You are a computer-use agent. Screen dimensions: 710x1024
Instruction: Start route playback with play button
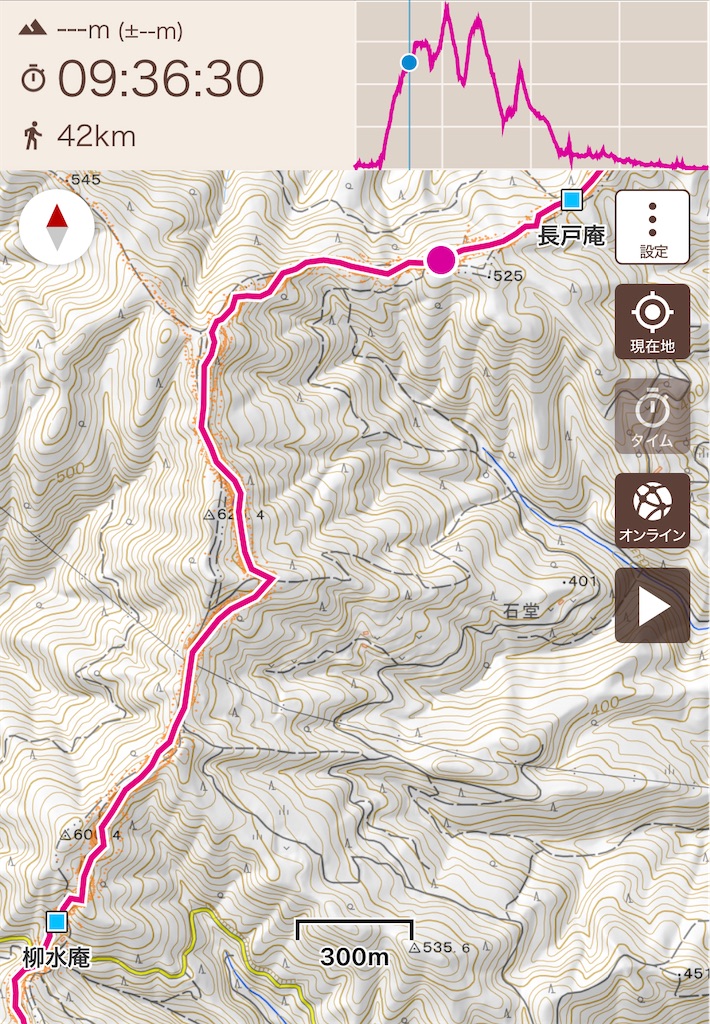(x=652, y=605)
